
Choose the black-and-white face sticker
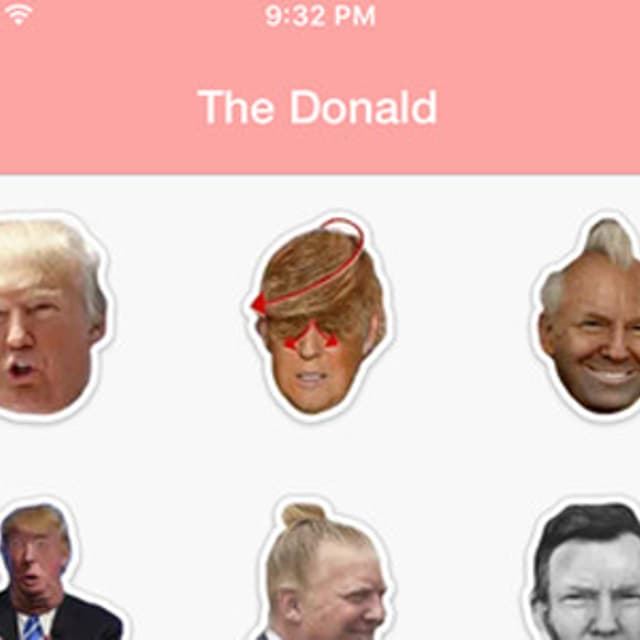(x=583, y=569)
